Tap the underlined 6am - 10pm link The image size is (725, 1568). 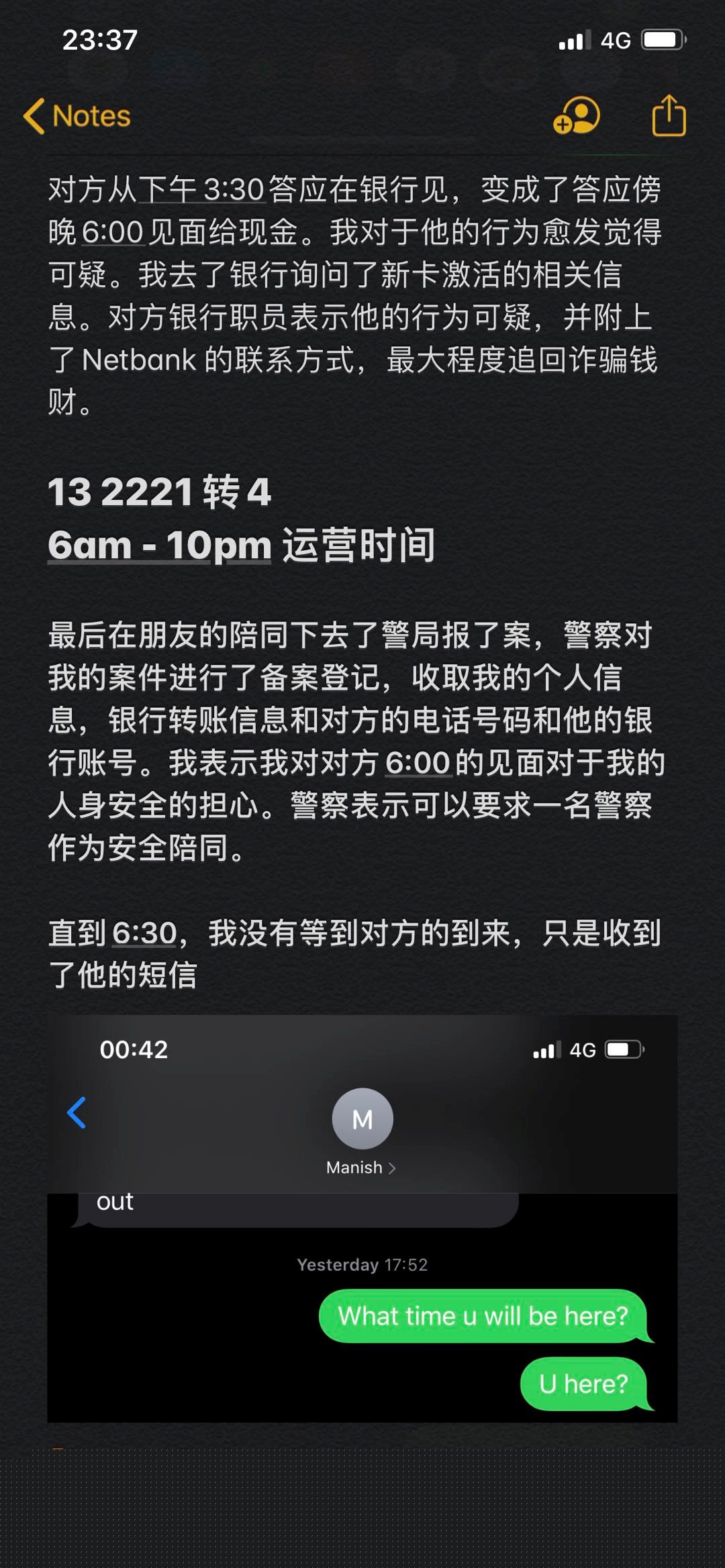tap(160, 545)
